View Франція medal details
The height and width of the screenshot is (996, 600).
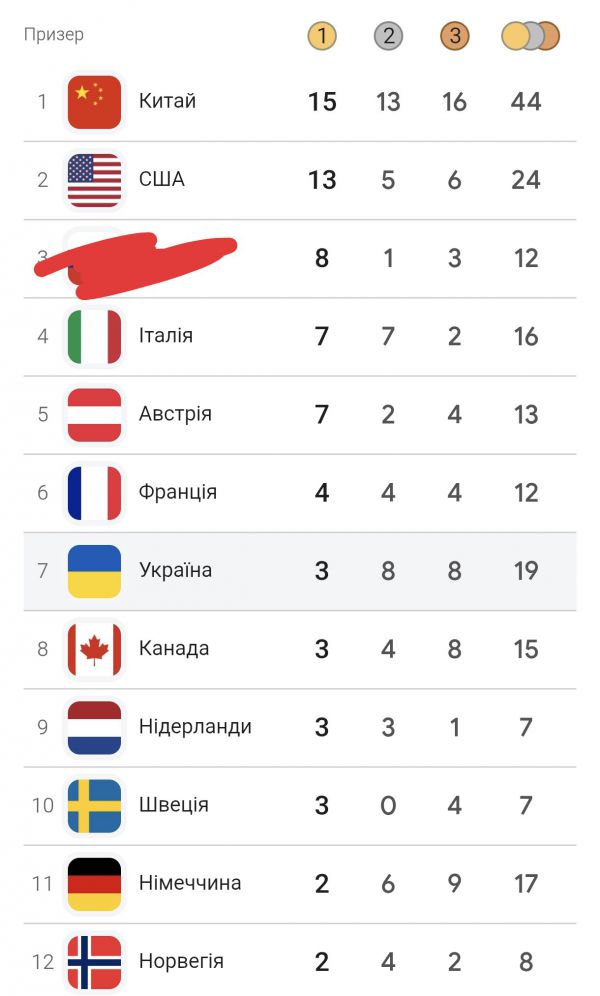coord(178,492)
